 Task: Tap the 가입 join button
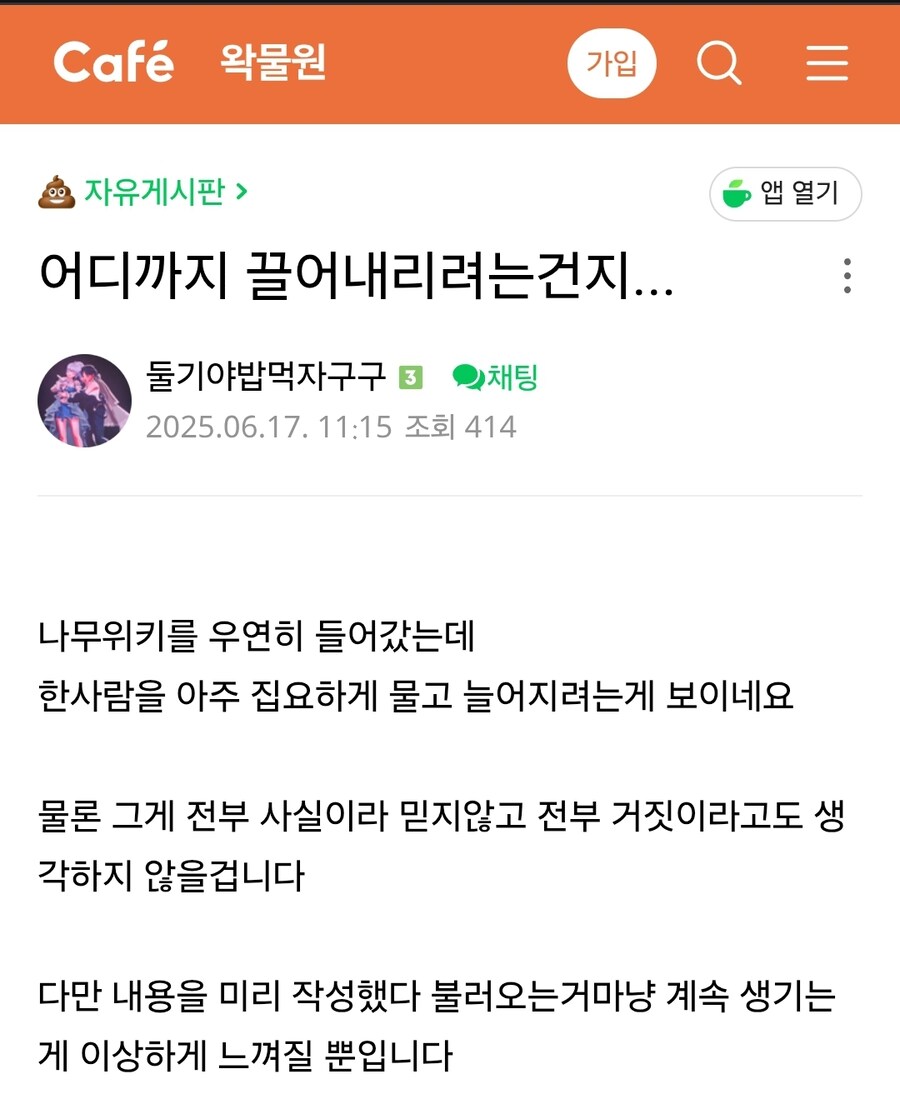coord(611,63)
